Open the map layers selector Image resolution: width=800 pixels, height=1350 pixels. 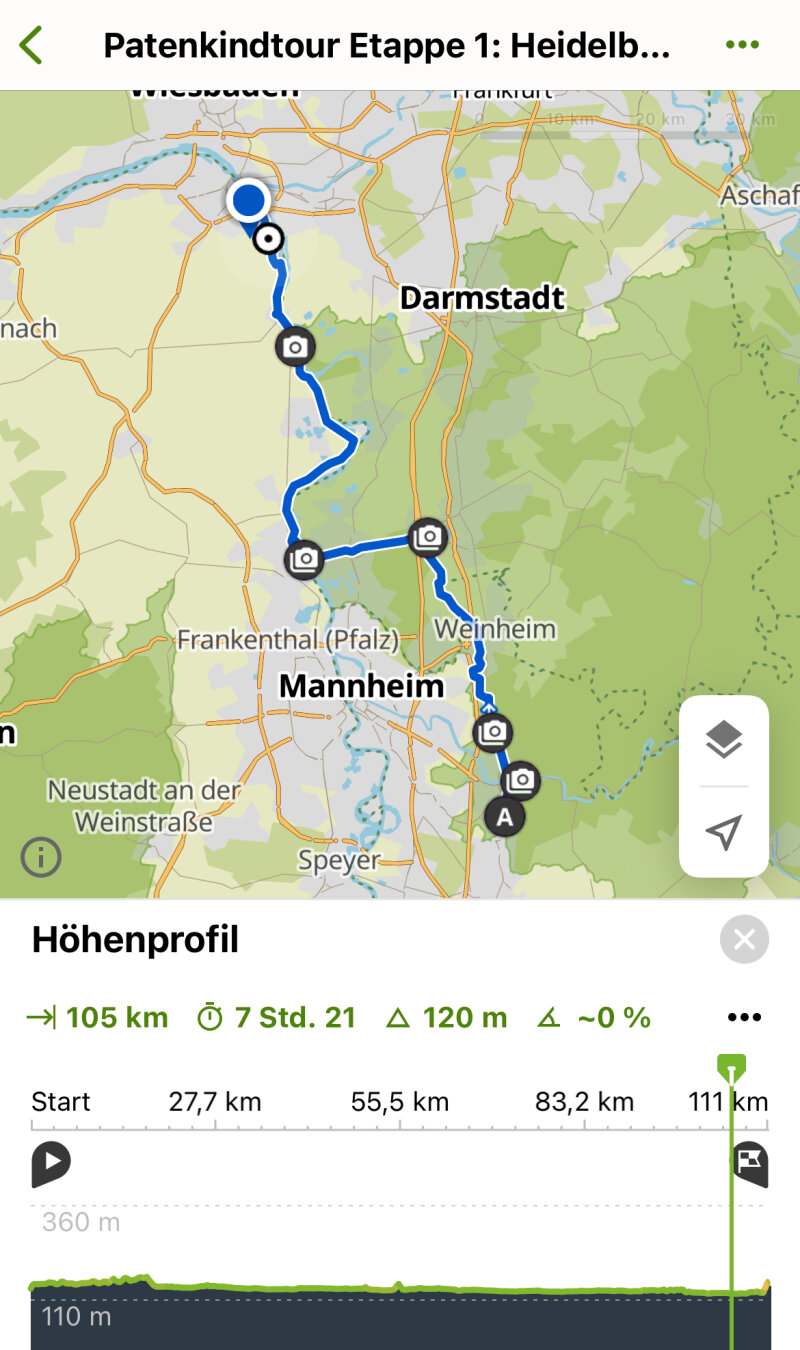pyautogui.click(x=723, y=740)
